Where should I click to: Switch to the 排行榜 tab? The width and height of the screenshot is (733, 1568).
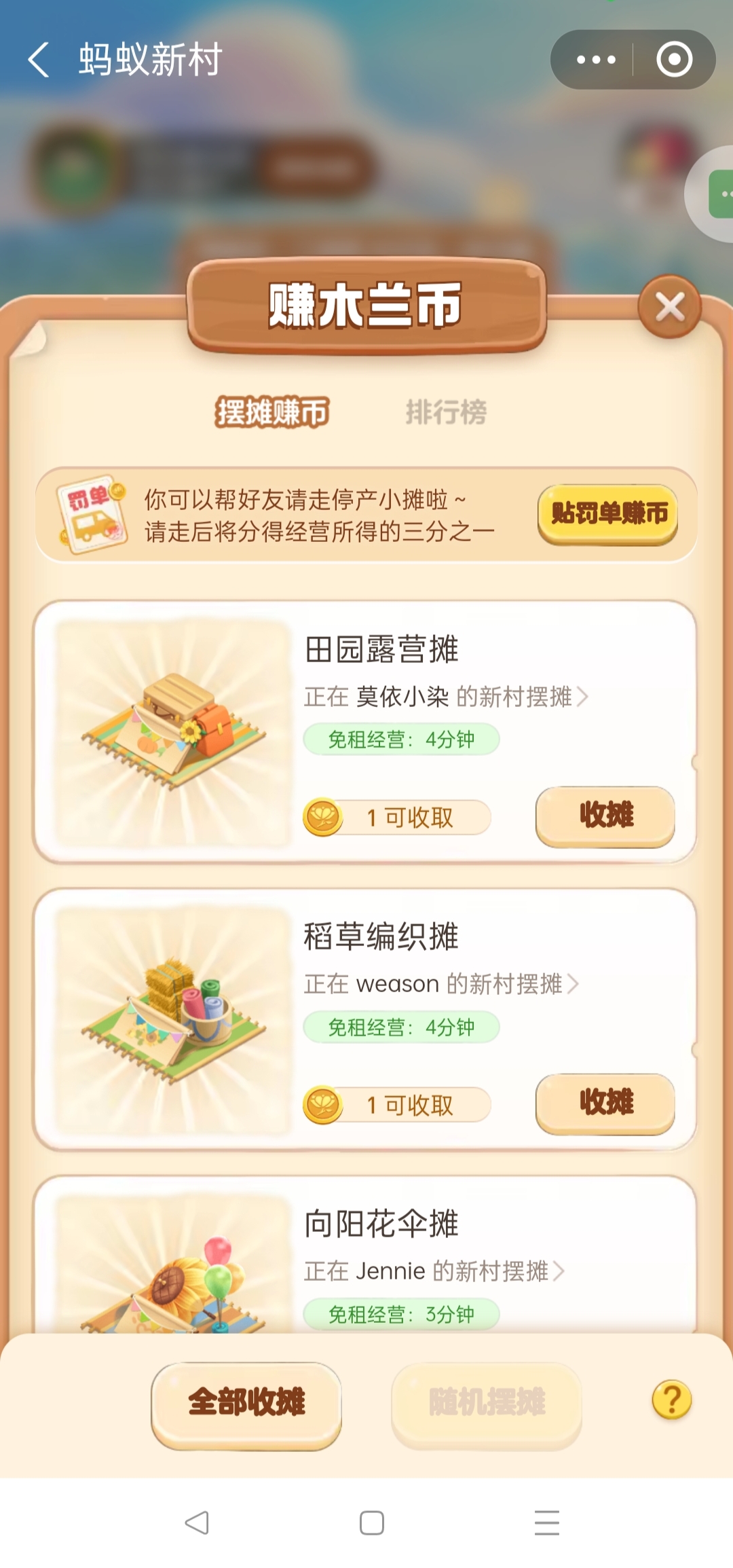coord(446,412)
